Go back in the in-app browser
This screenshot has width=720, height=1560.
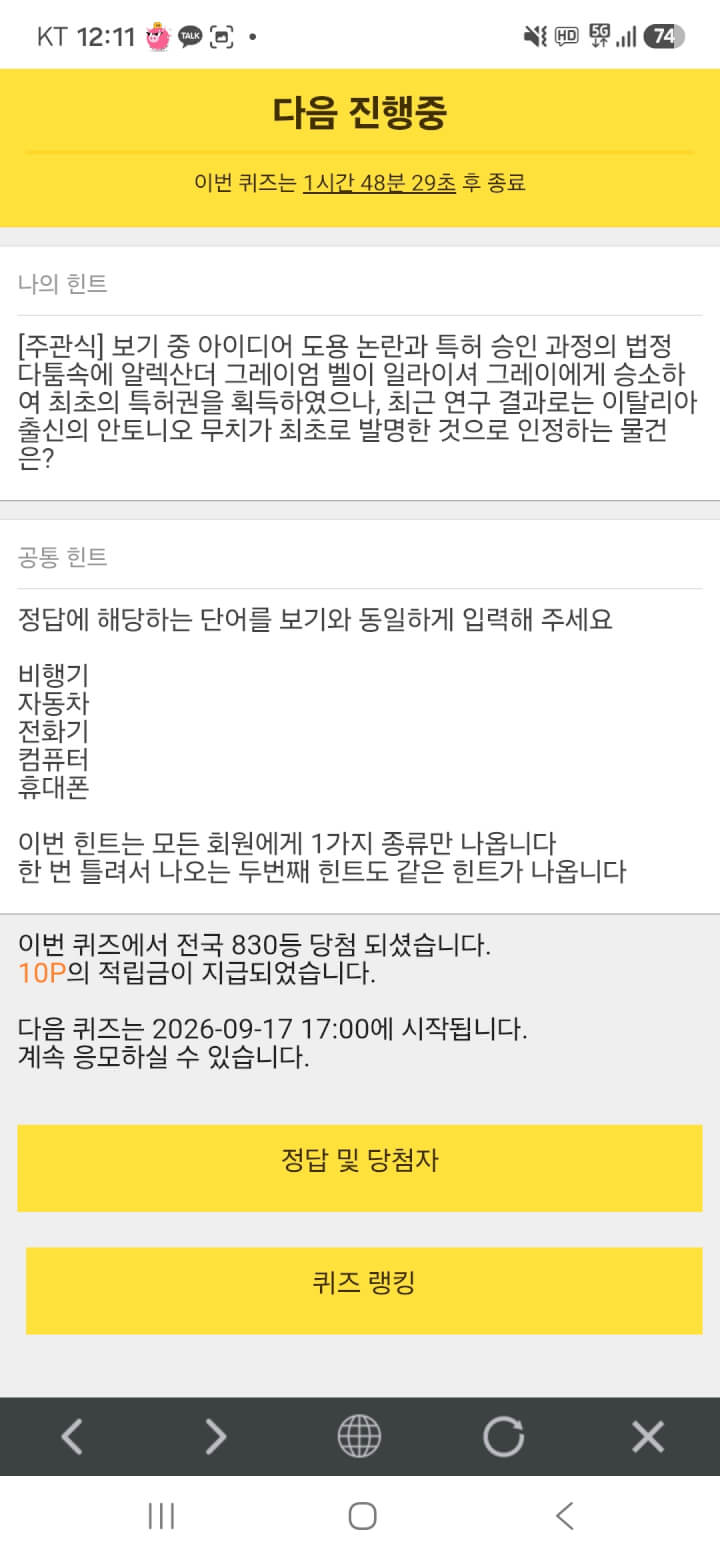[x=71, y=1437]
